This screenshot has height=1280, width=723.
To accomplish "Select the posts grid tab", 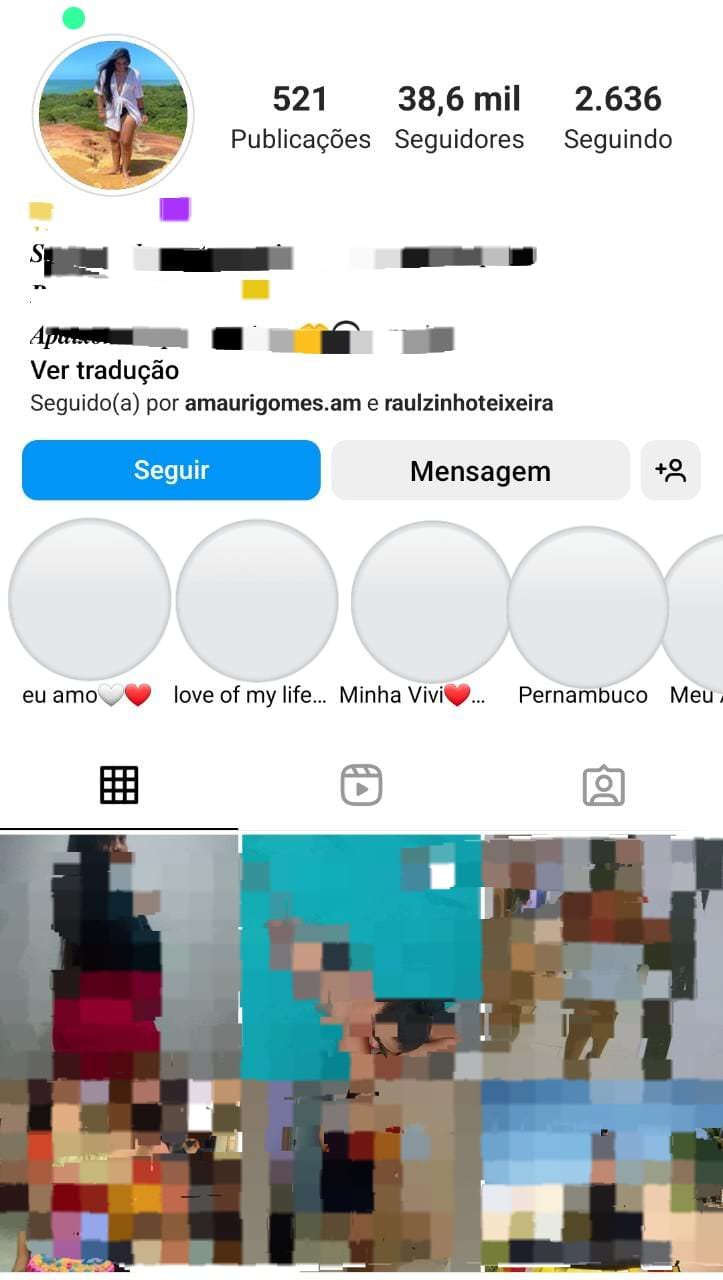I will click(x=119, y=785).
